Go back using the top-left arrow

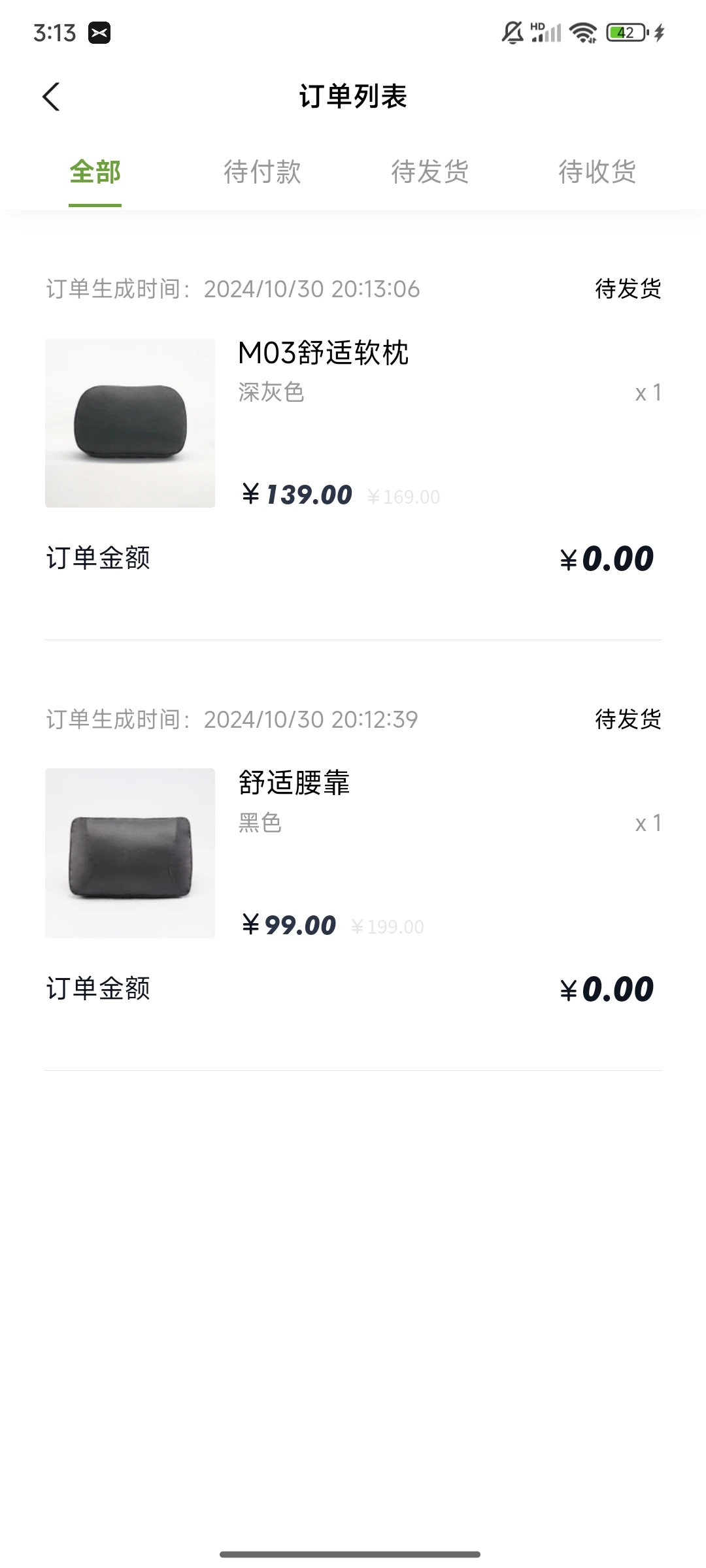point(51,97)
